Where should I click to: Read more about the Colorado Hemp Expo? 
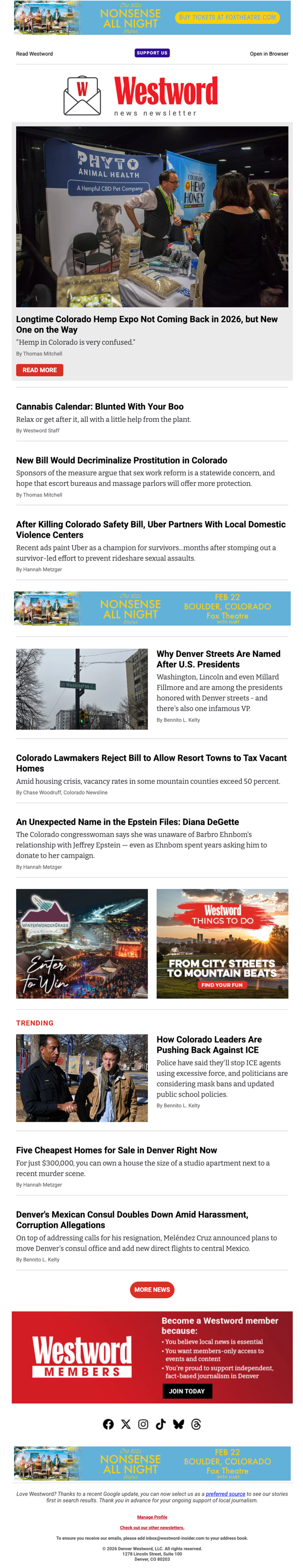coord(39,370)
